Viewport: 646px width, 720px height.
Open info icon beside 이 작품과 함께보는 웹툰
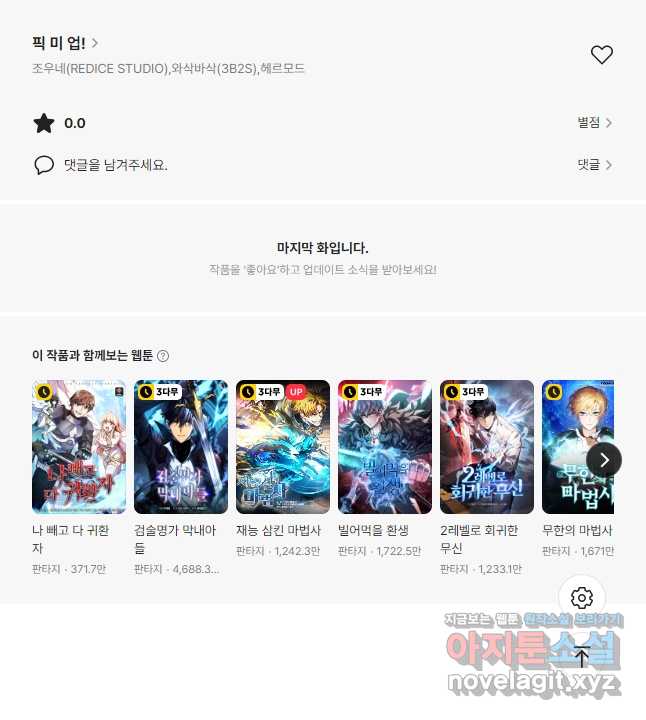(163, 356)
